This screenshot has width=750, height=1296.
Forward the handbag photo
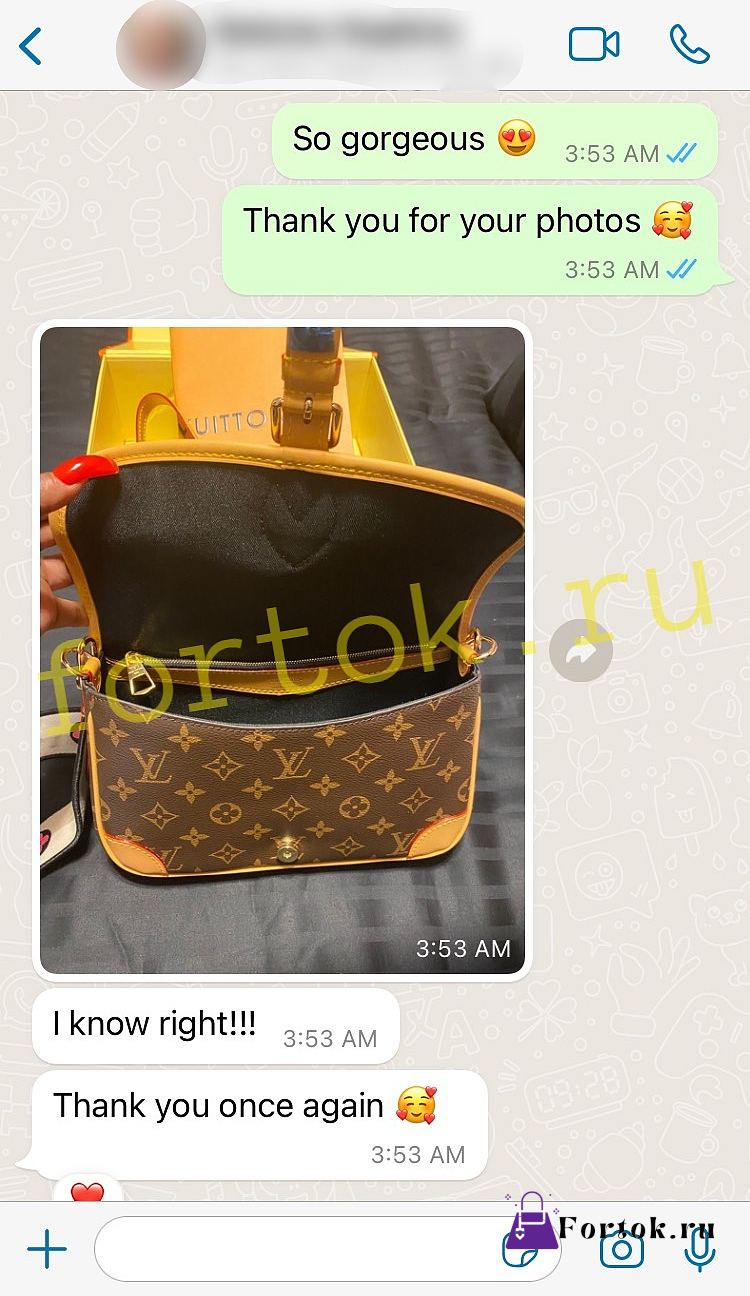(x=581, y=651)
